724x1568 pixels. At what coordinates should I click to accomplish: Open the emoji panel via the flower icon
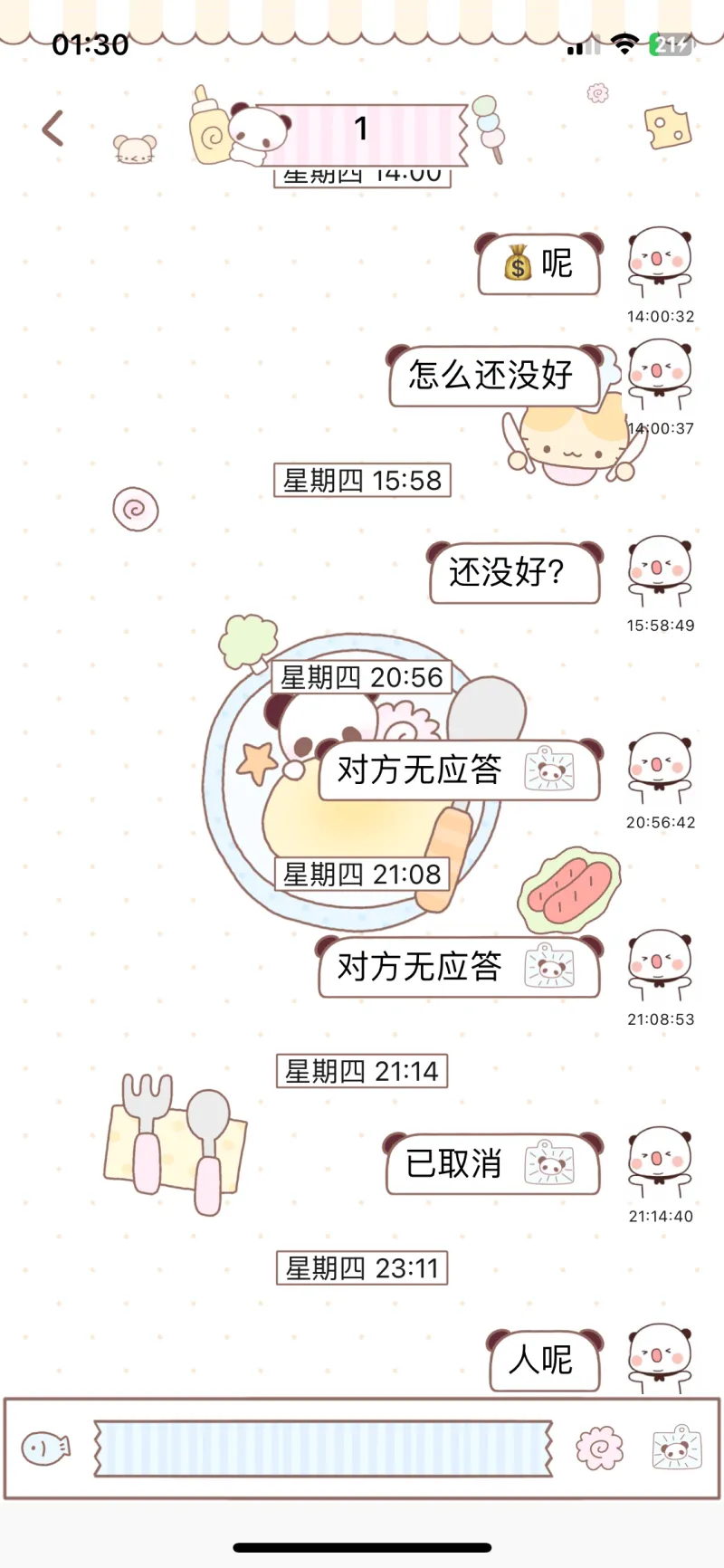pos(599,1448)
